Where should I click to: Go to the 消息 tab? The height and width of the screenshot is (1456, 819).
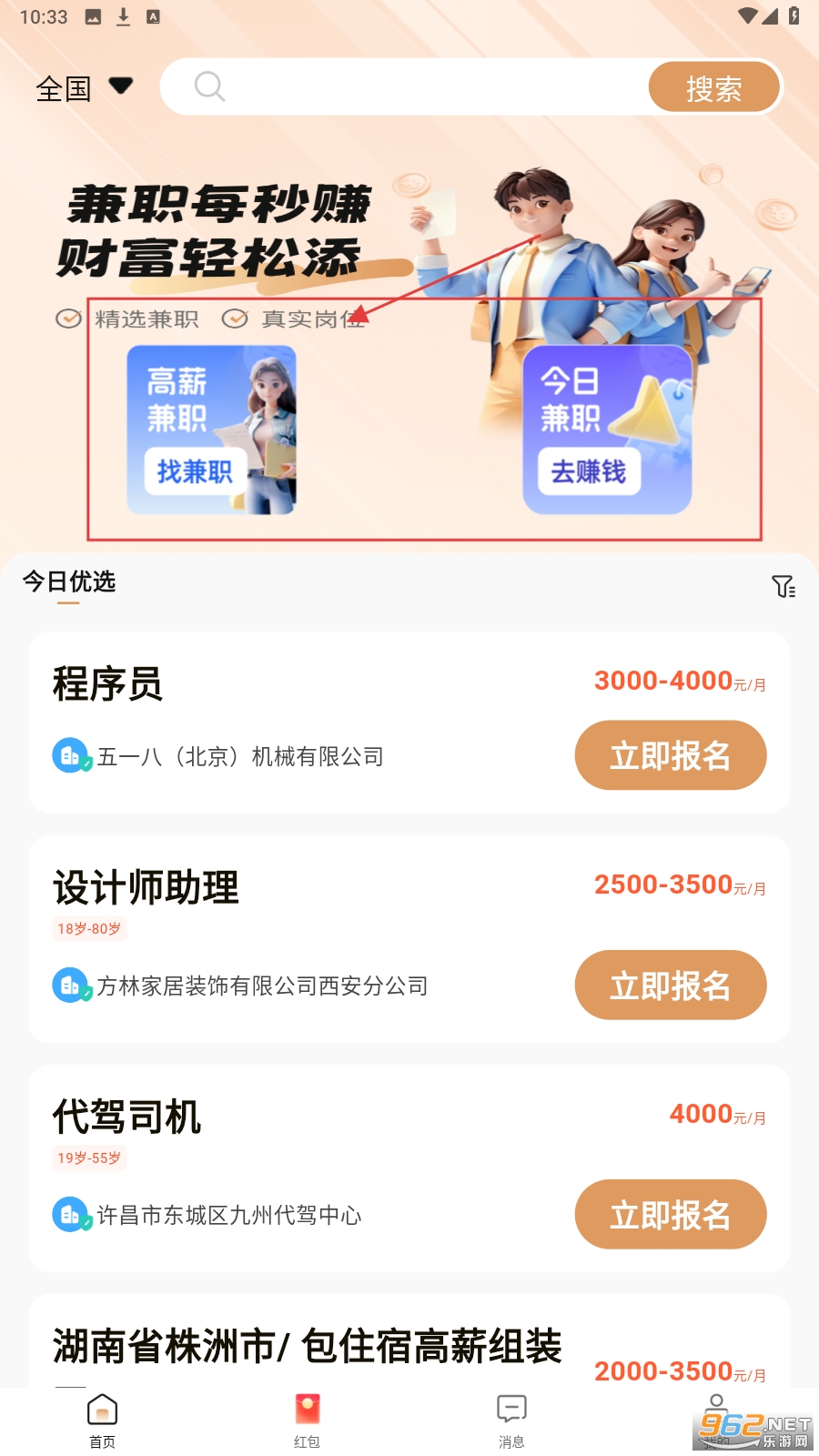(x=511, y=1420)
